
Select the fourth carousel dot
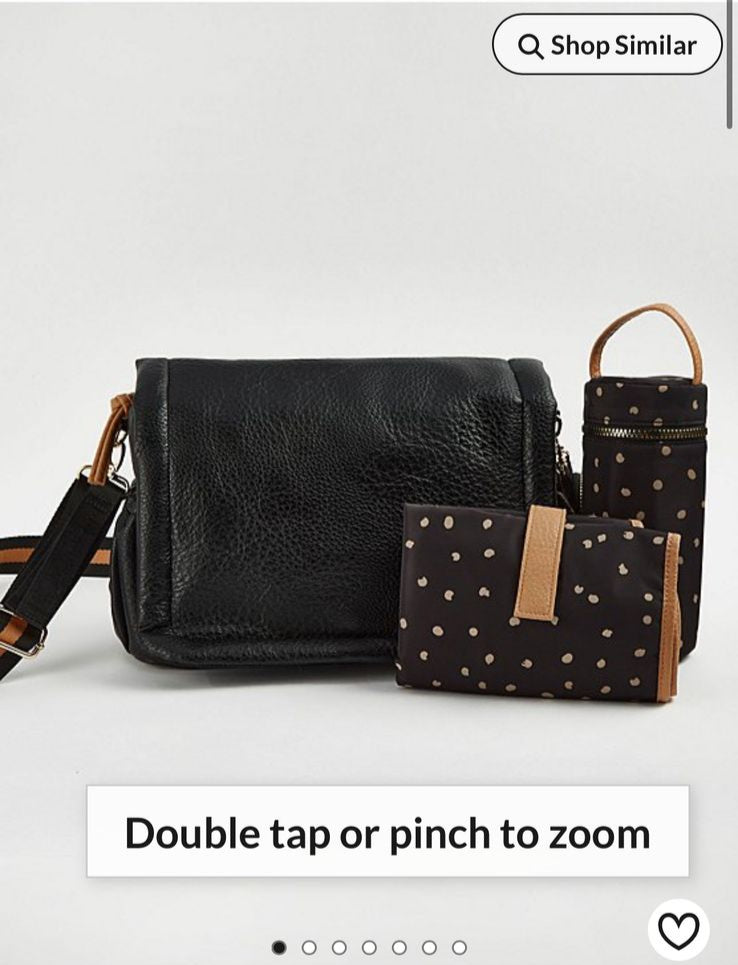[x=369, y=947]
